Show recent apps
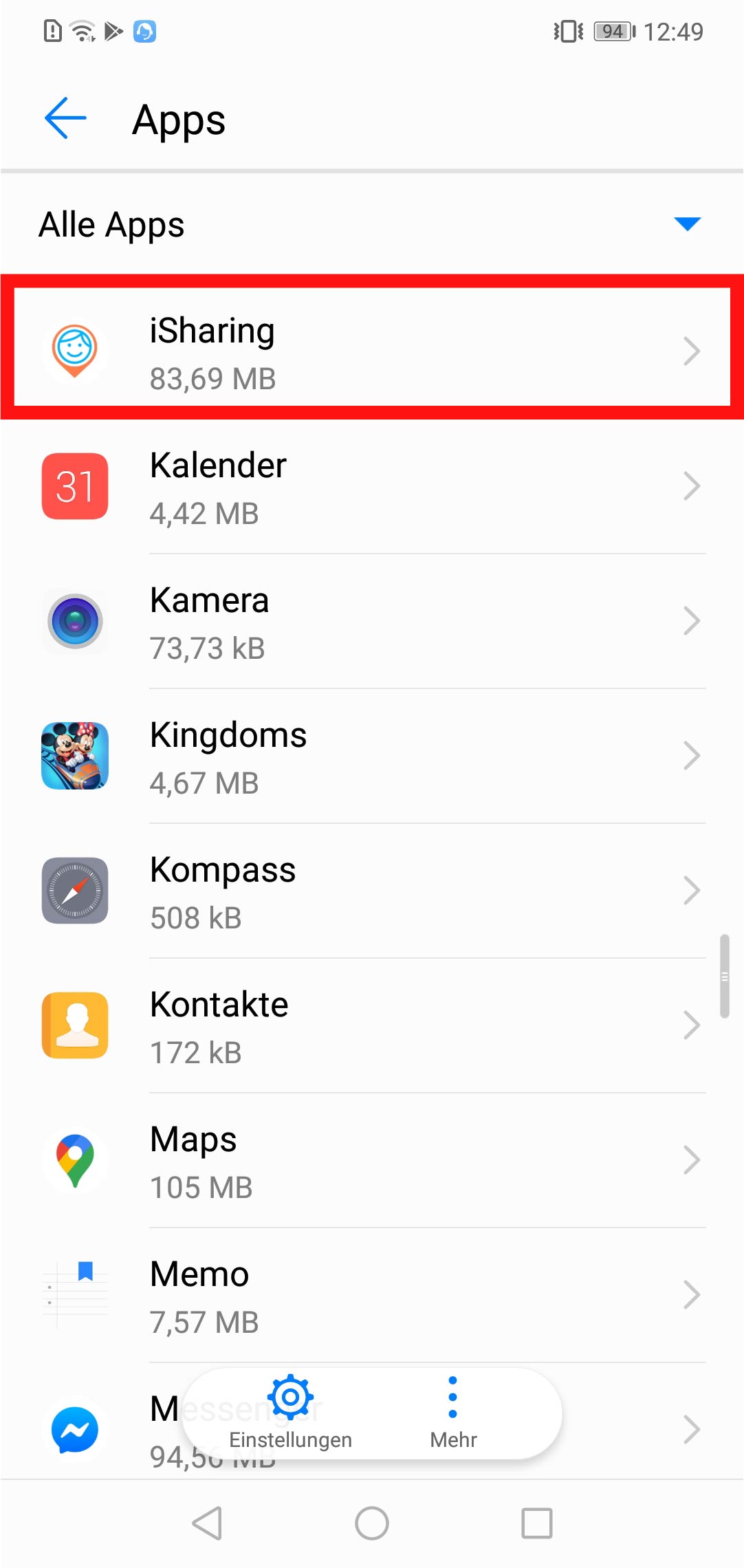Screen dimensions: 744x1568 pos(536,1523)
